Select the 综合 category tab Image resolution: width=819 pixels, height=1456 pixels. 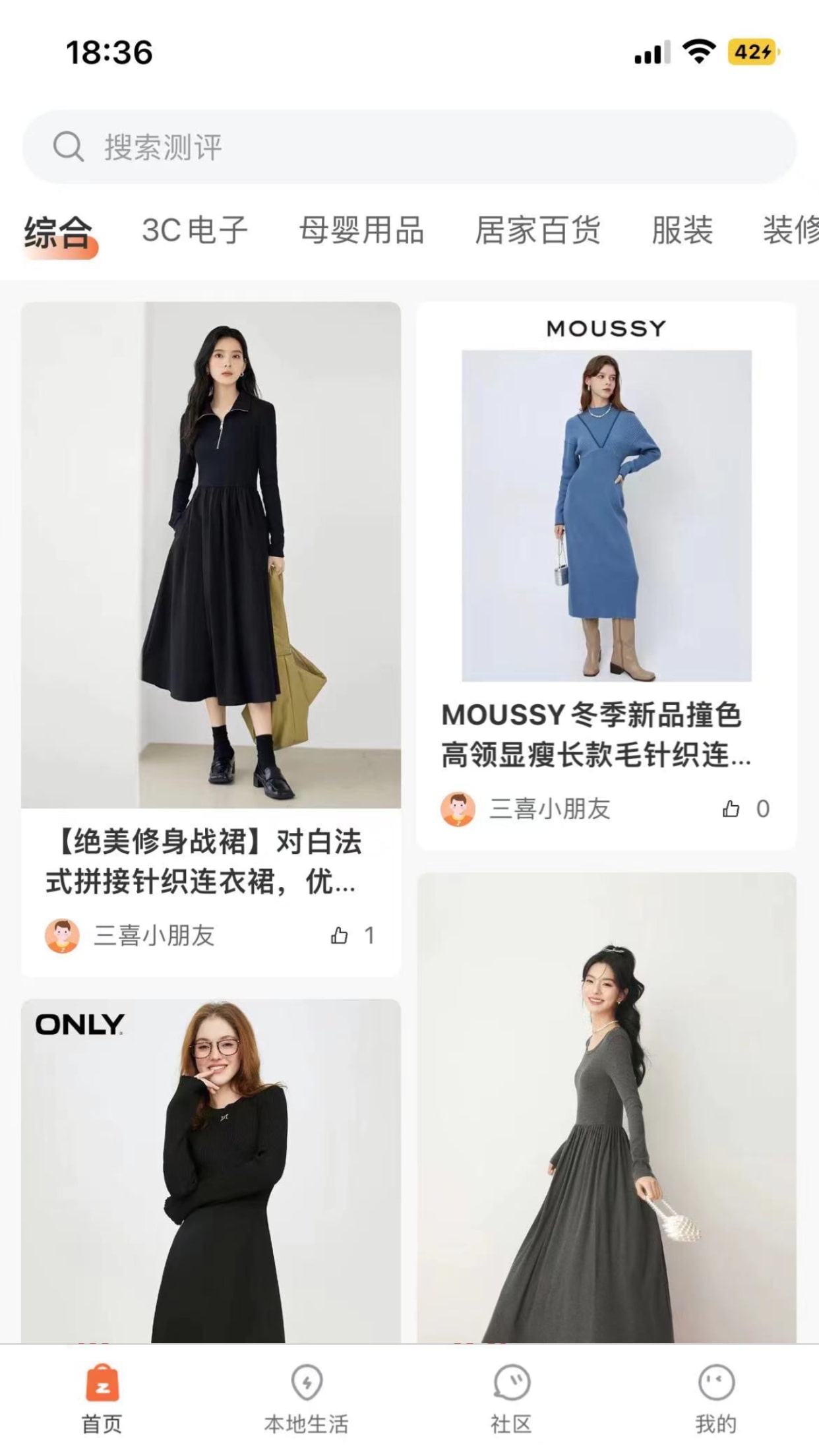point(59,232)
